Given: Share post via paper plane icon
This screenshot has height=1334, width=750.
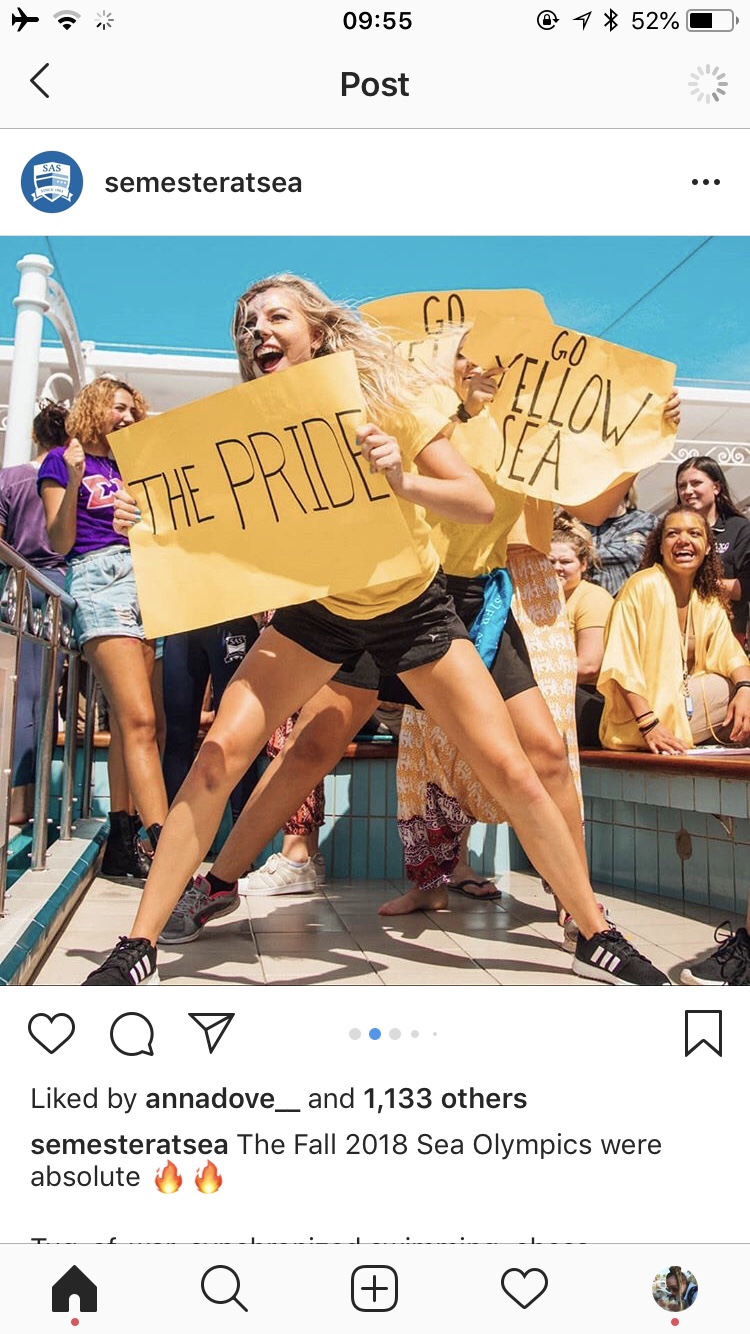Looking at the screenshot, I should 211,1033.
